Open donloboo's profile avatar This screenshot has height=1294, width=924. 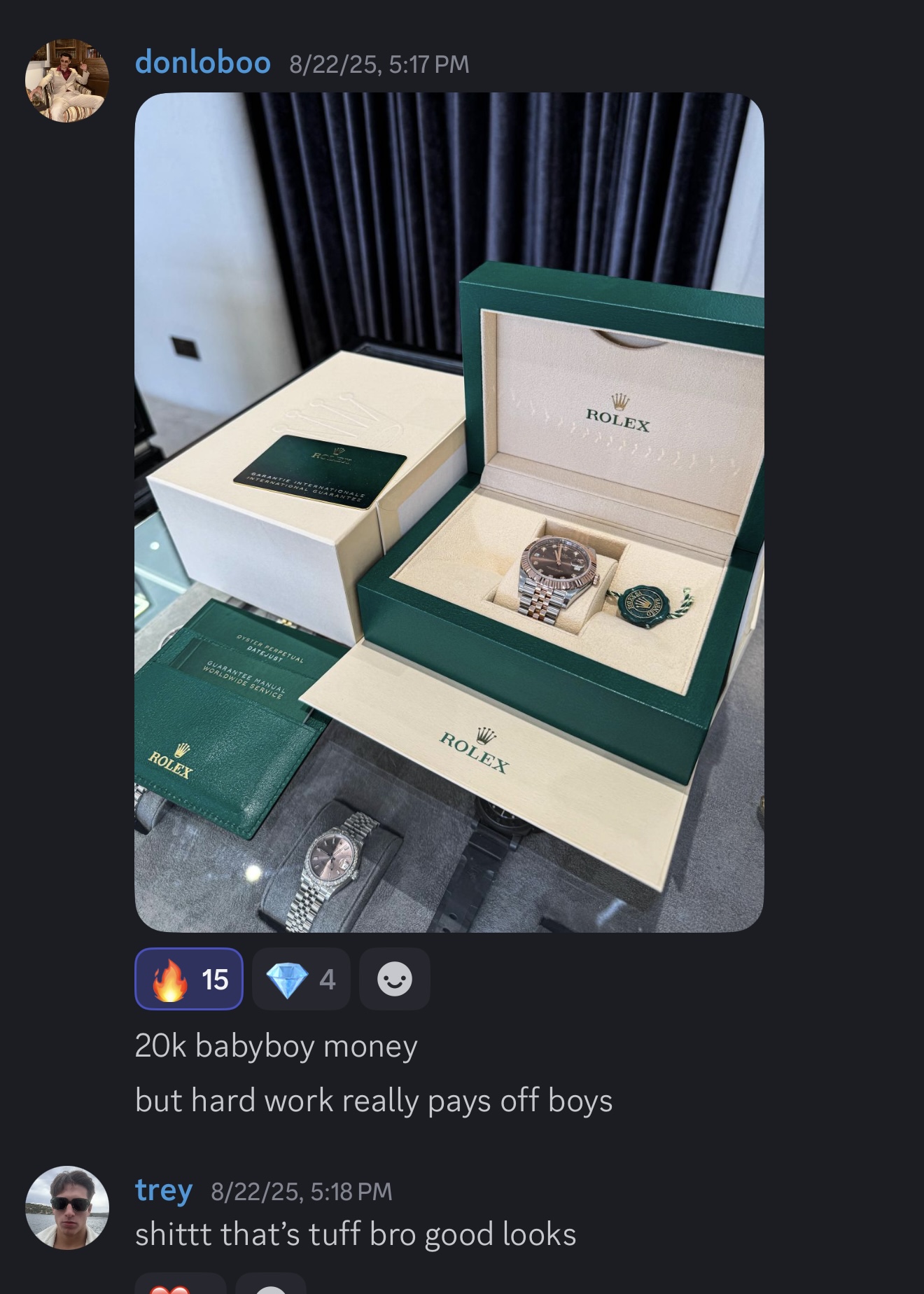[x=67, y=81]
